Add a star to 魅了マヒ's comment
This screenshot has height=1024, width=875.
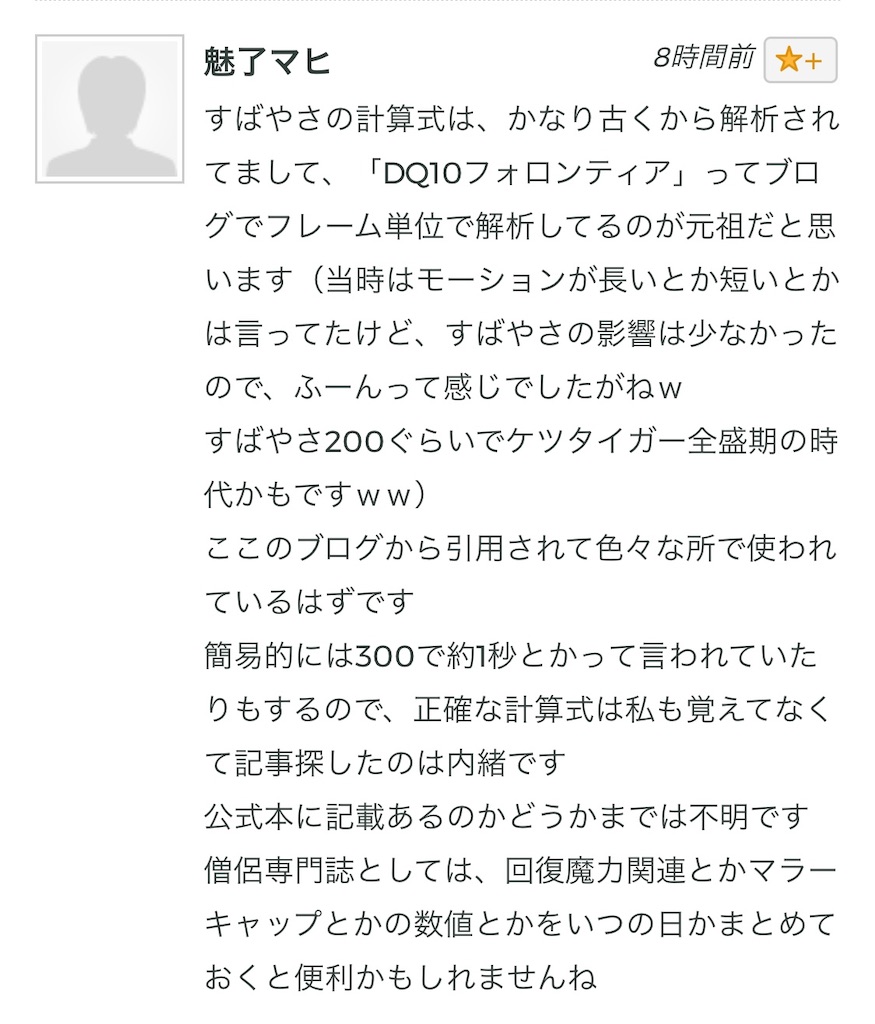point(799,61)
